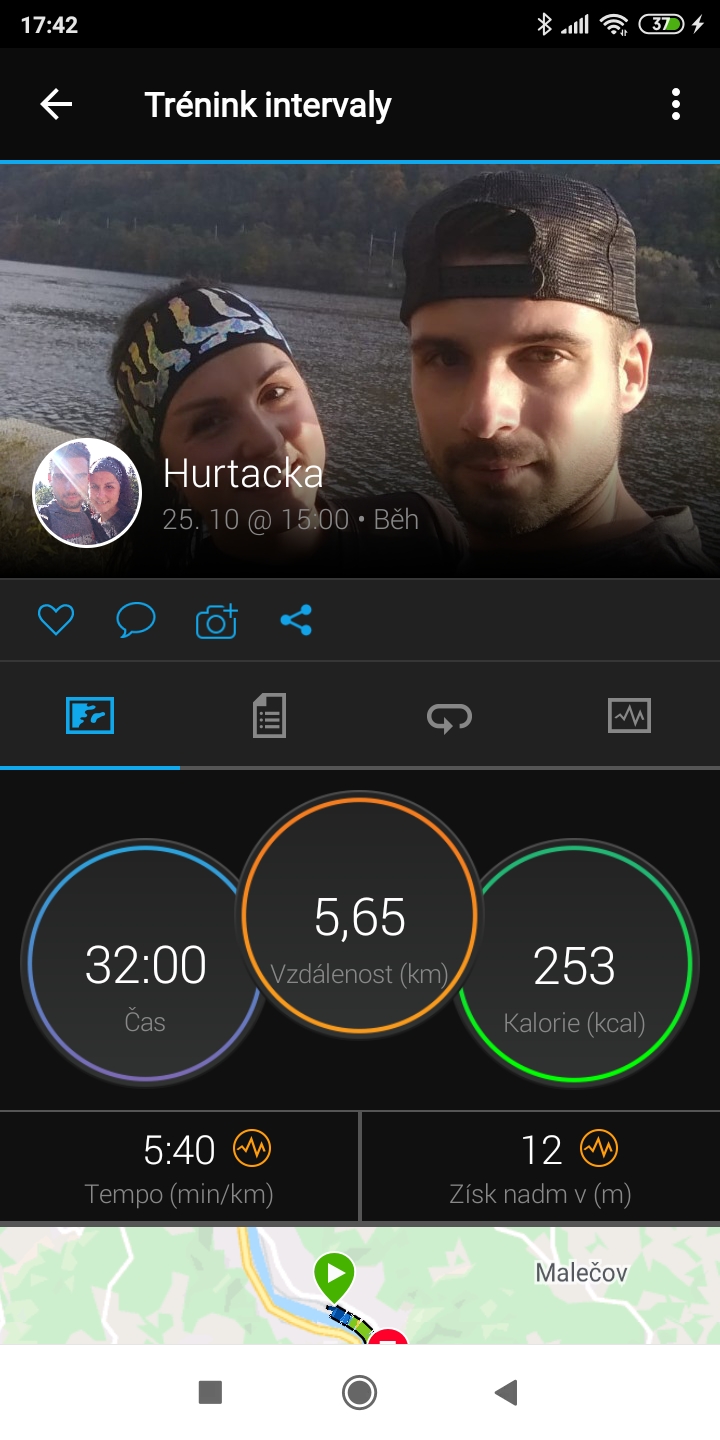720x1440 pixels.
Task: Select the overview map tab
Action: click(90, 716)
